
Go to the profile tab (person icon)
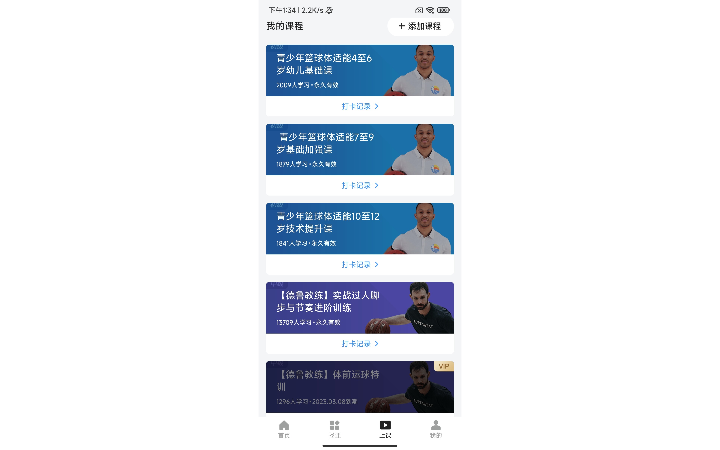435,429
